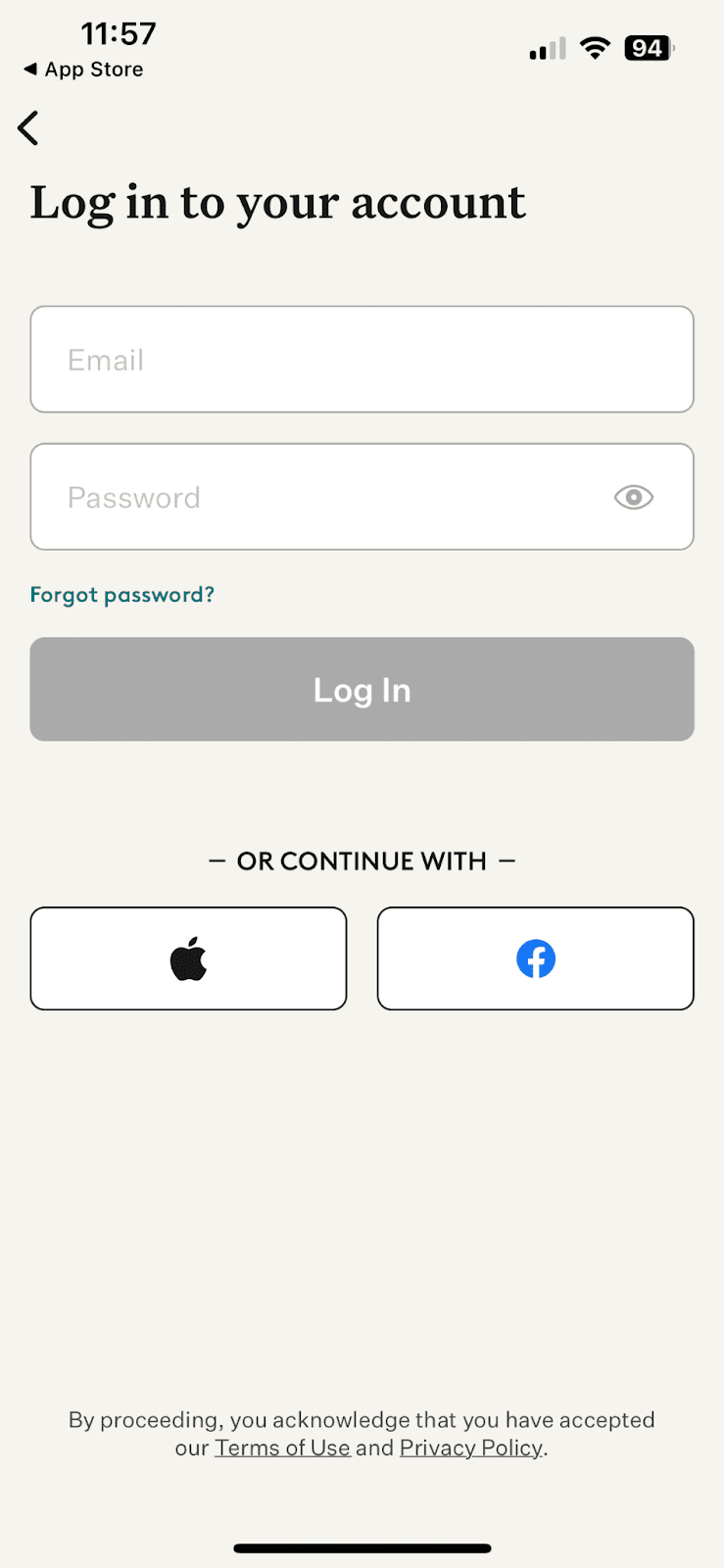Continue with Apple sign-in
724x1568 pixels.
point(188,958)
